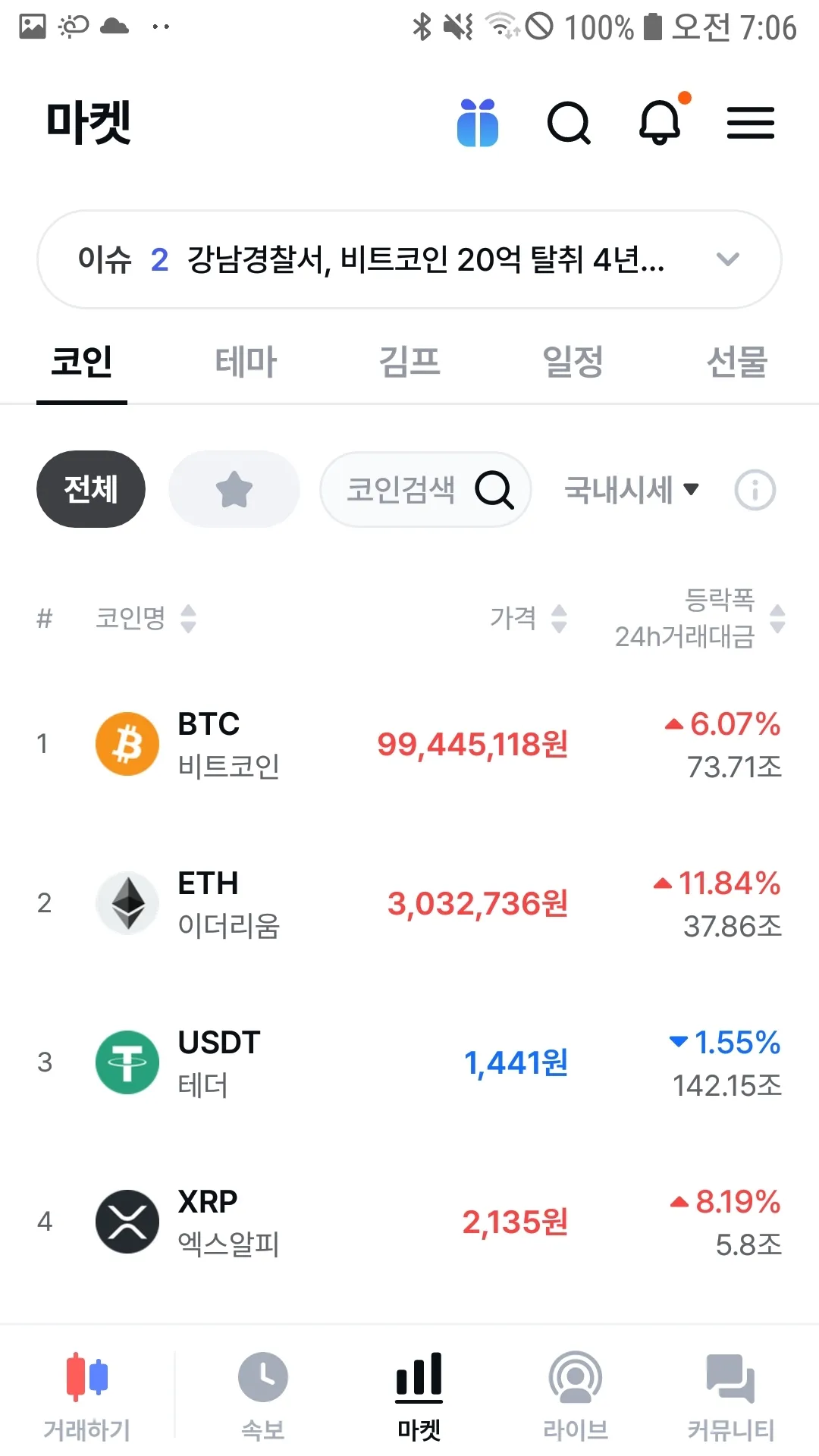Open the XRP 엑스알피 row
The image size is (819, 1456).
point(409,1222)
